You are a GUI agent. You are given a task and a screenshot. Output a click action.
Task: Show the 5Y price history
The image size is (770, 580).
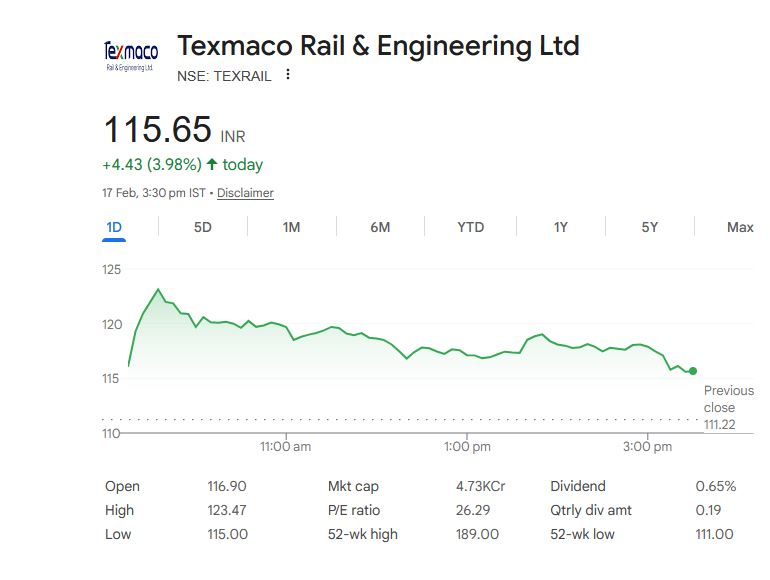click(x=650, y=227)
